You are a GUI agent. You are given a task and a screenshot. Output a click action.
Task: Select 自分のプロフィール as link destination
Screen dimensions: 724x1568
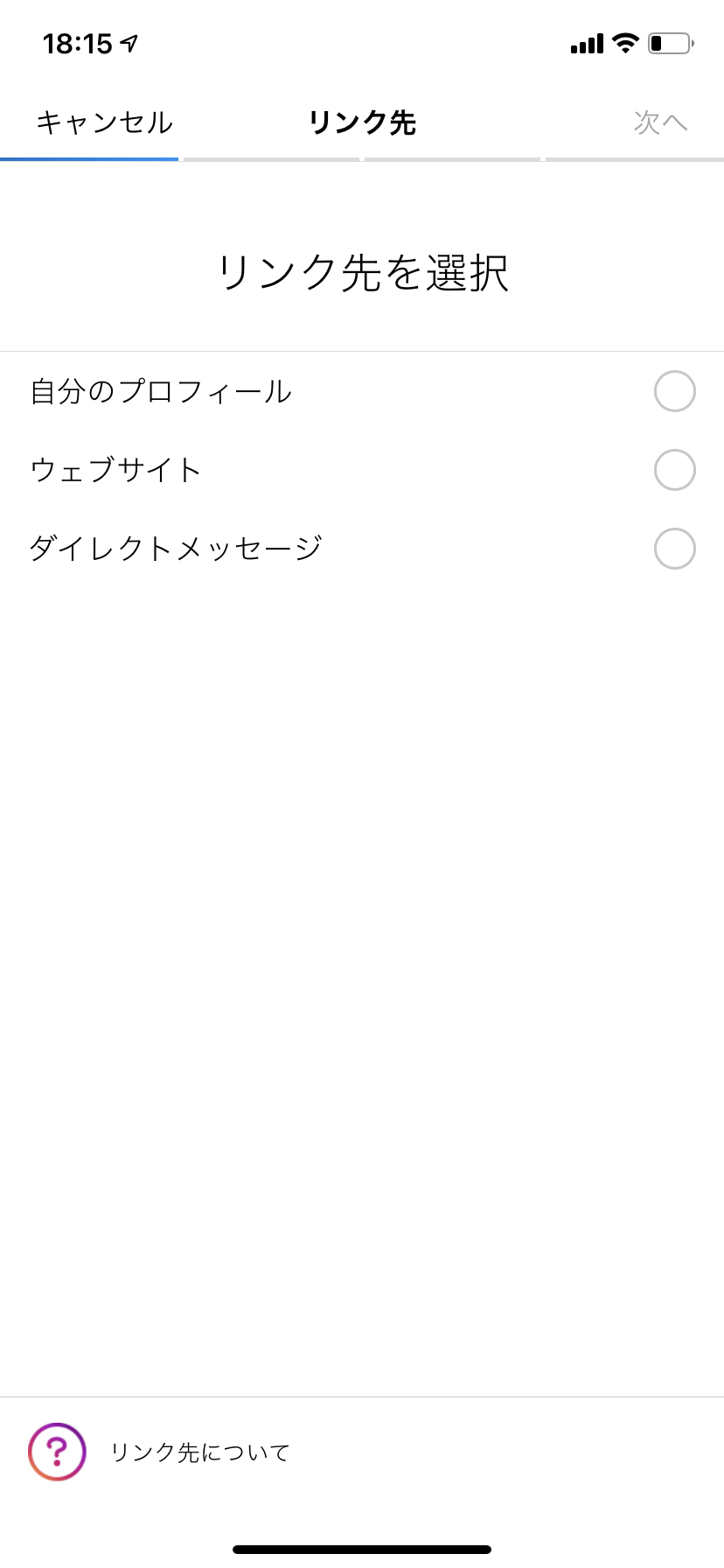tap(362, 391)
